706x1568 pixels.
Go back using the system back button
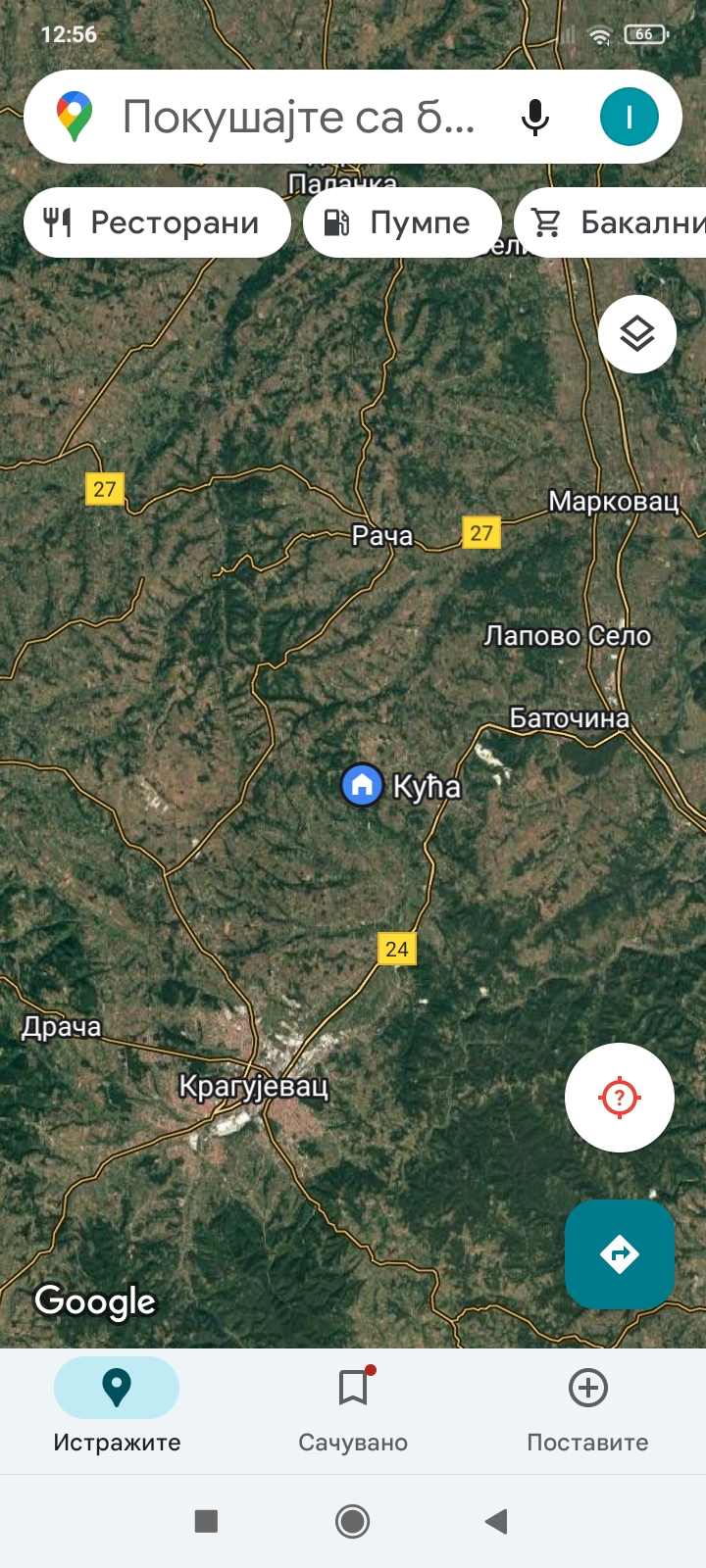point(497,1521)
